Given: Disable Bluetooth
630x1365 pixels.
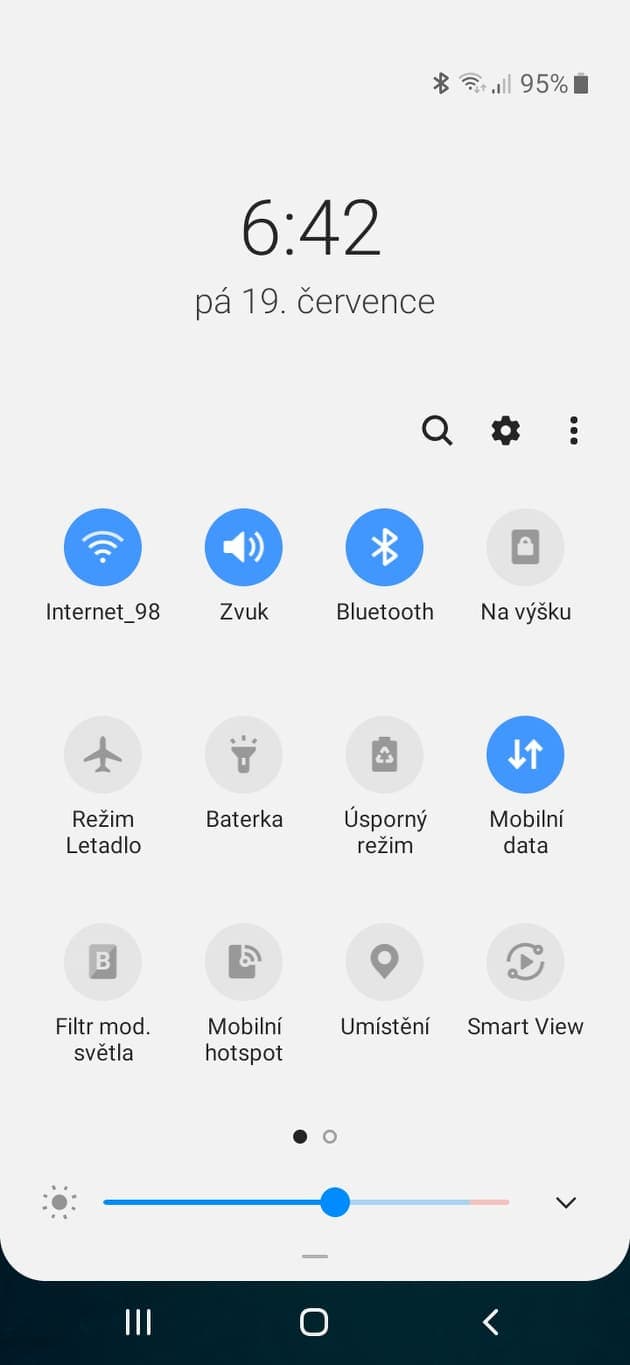Looking at the screenshot, I should (385, 547).
